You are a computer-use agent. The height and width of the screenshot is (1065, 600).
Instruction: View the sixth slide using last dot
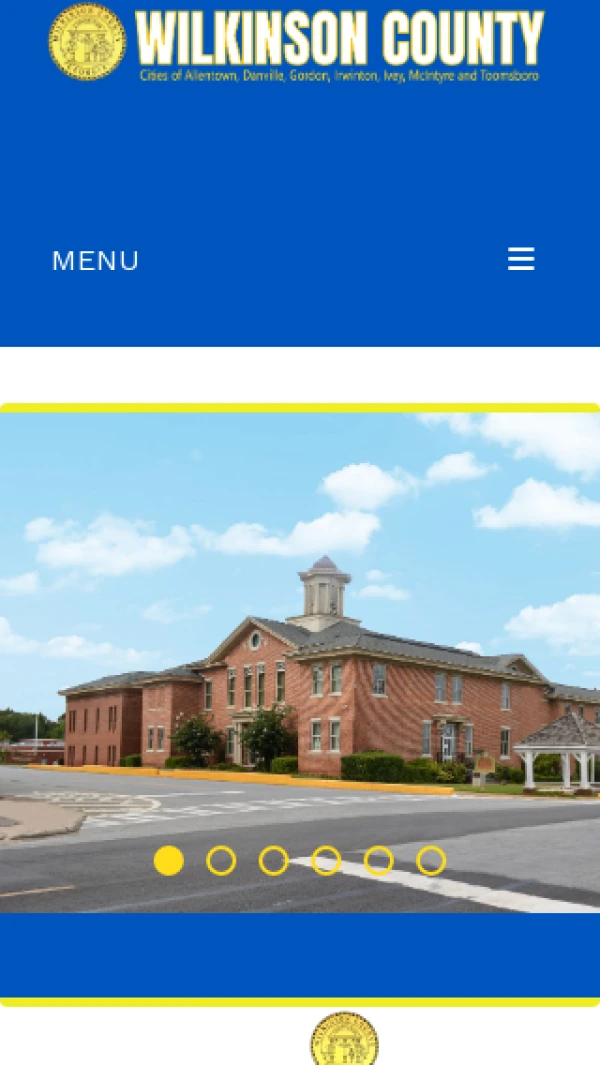click(431, 861)
